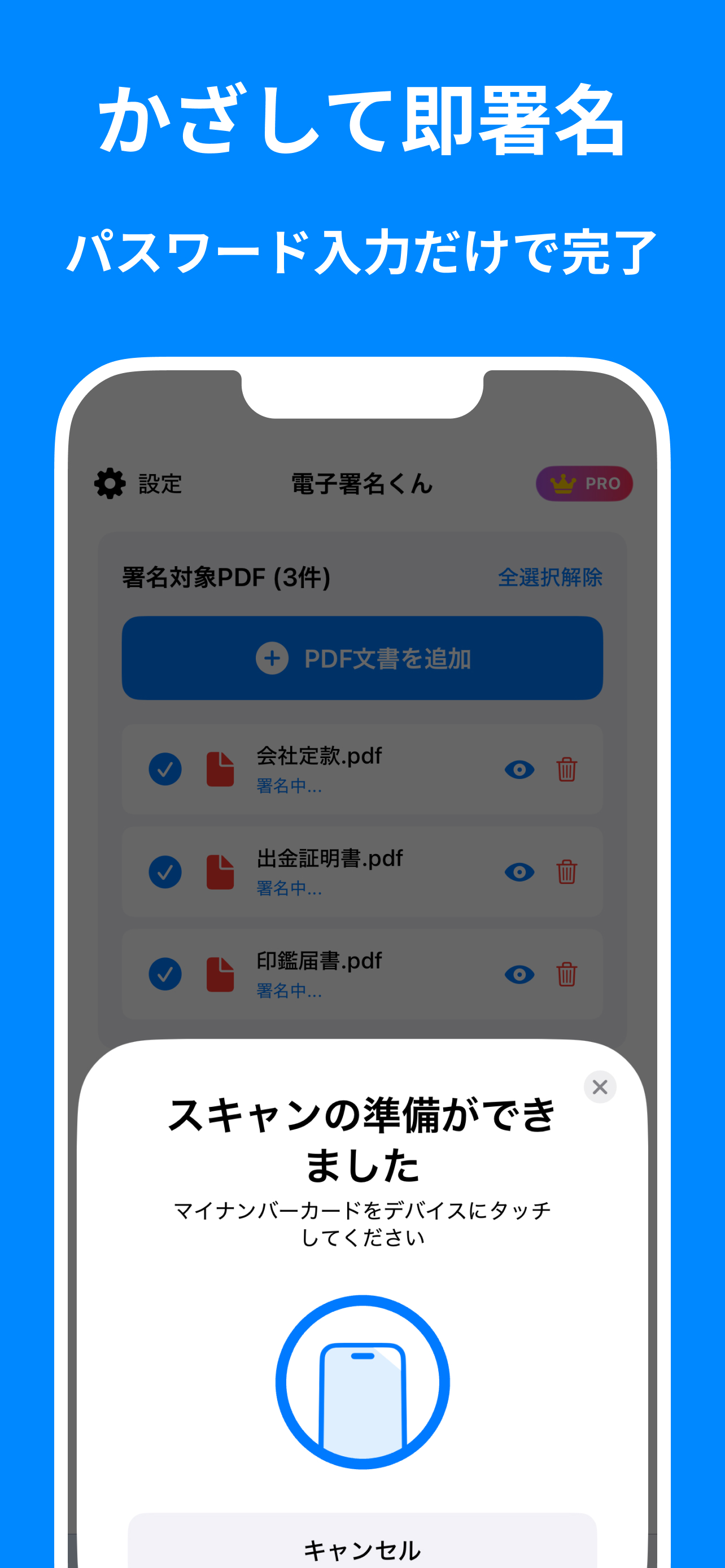Screen dimensions: 725x1568
Task: Preview 印鑑届書.pdf with the eye icon
Action: [x=520, y=975]
